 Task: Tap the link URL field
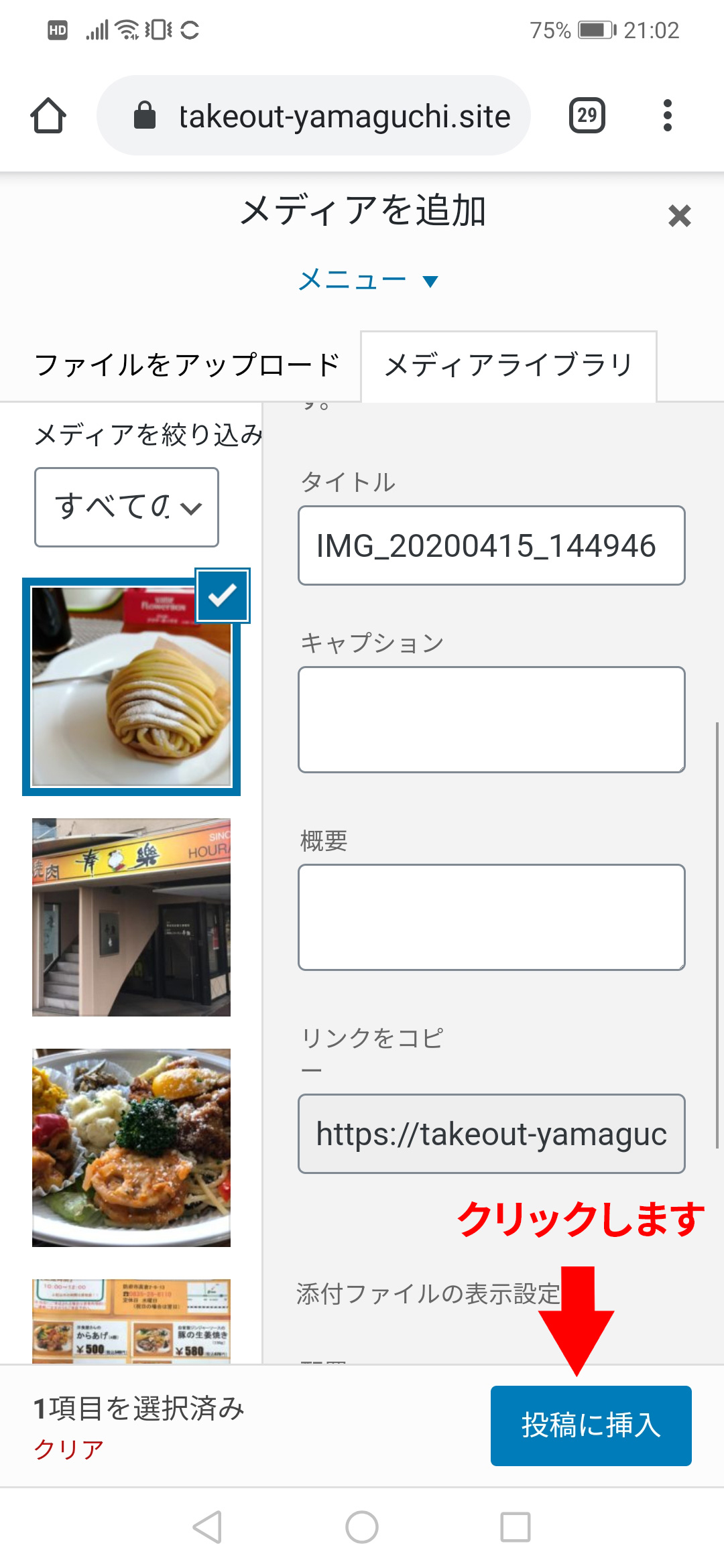[491, 1134]
